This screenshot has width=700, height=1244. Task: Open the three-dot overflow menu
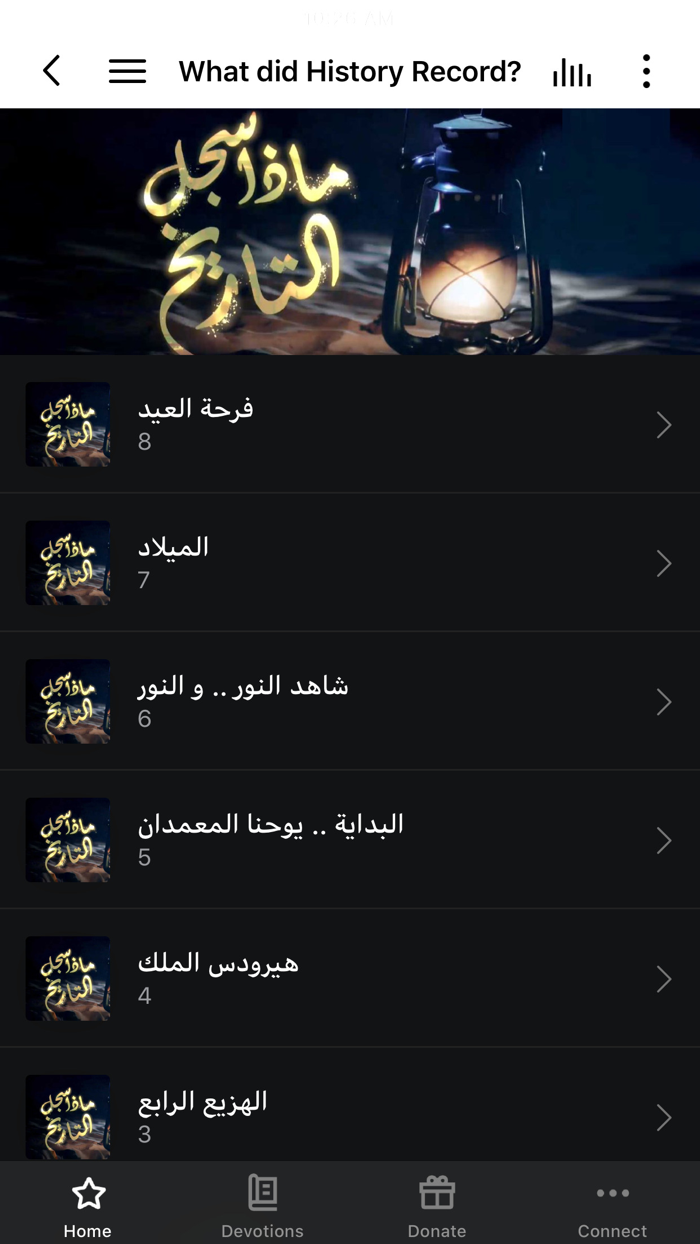[646, 71]
